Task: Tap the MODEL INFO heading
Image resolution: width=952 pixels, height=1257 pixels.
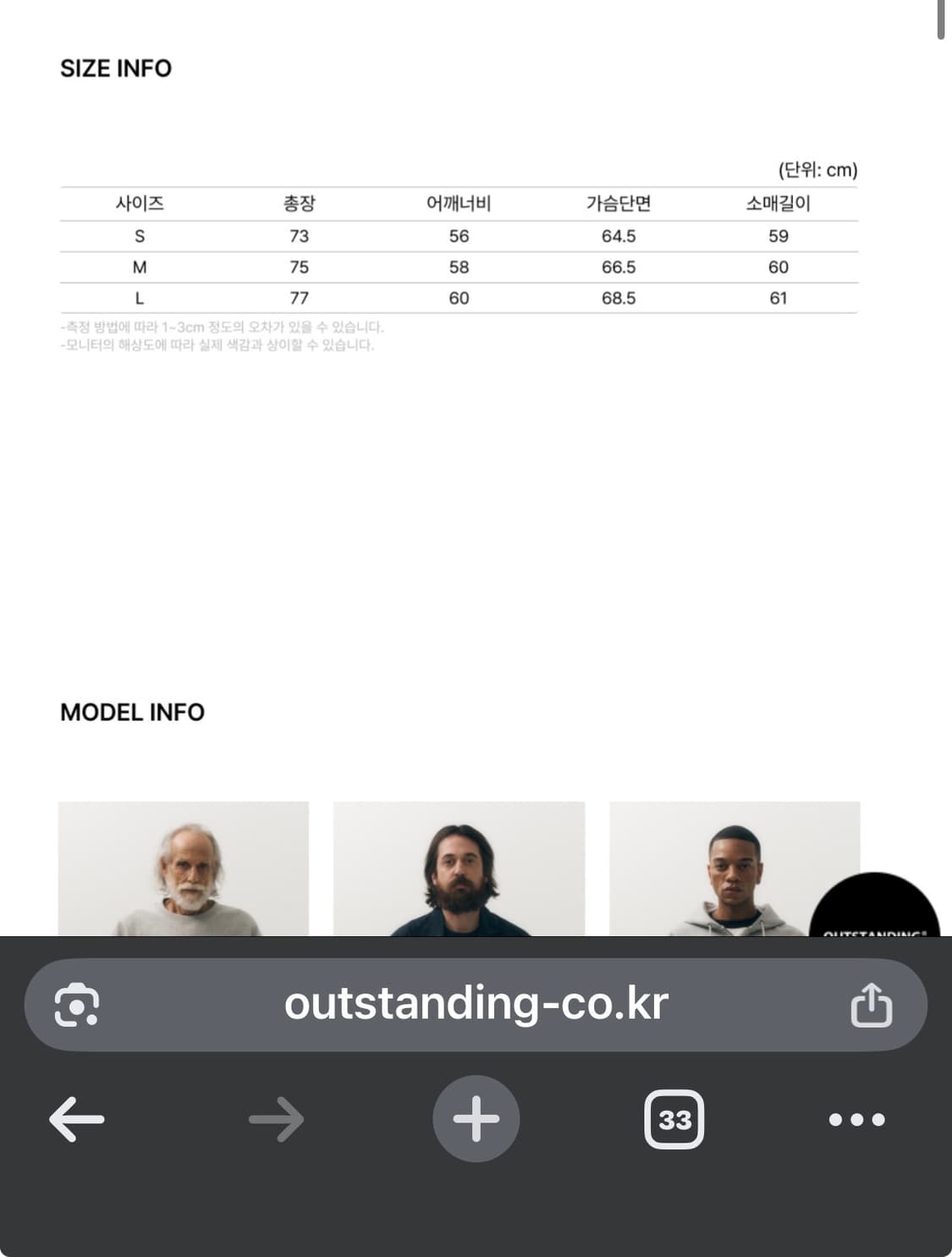Action: click(133, 712)
